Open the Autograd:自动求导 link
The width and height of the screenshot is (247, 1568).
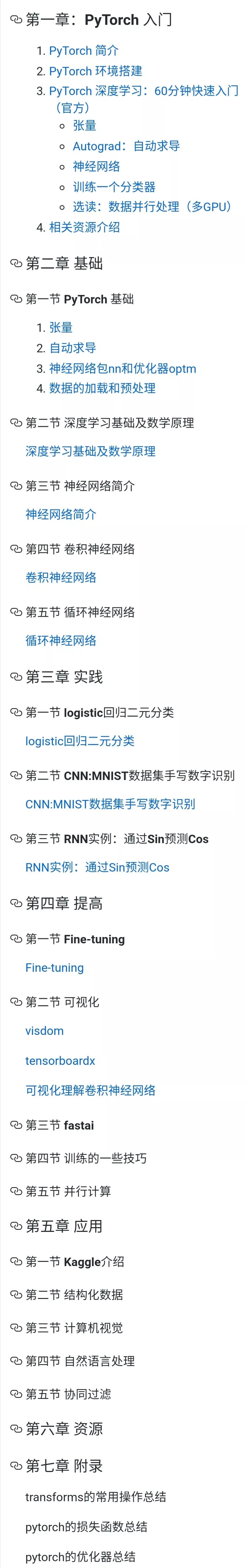pos(126,146)
